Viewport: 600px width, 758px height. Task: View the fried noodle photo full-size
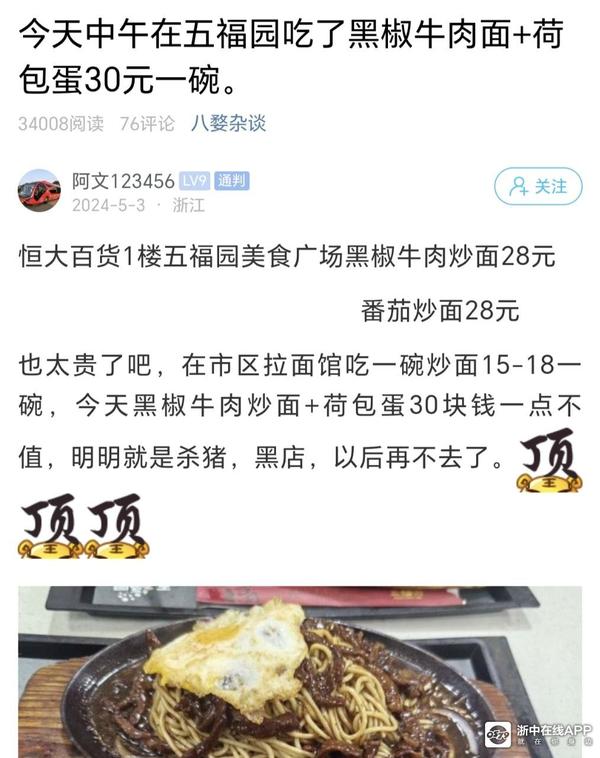click(300, 672)
